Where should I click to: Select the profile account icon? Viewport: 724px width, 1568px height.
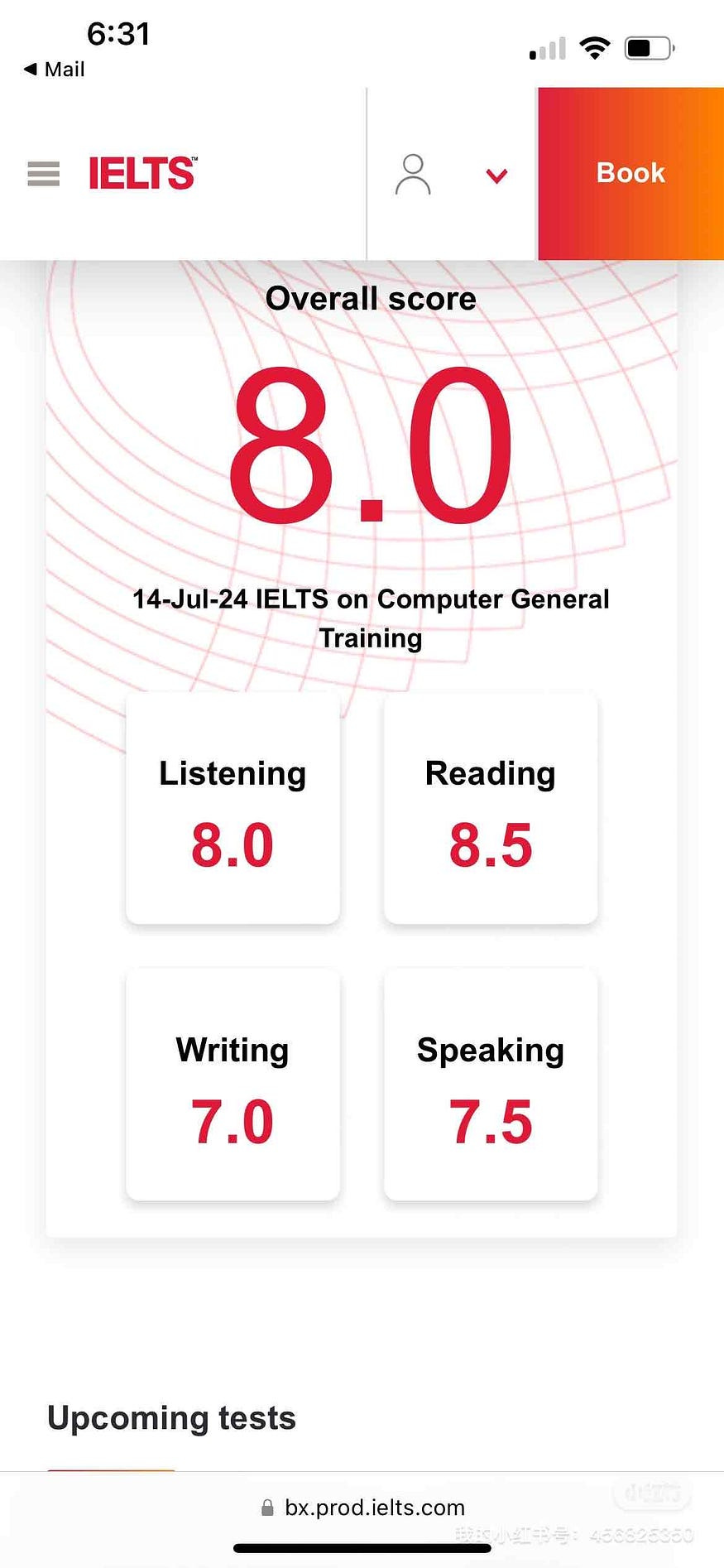coord(413,176)
